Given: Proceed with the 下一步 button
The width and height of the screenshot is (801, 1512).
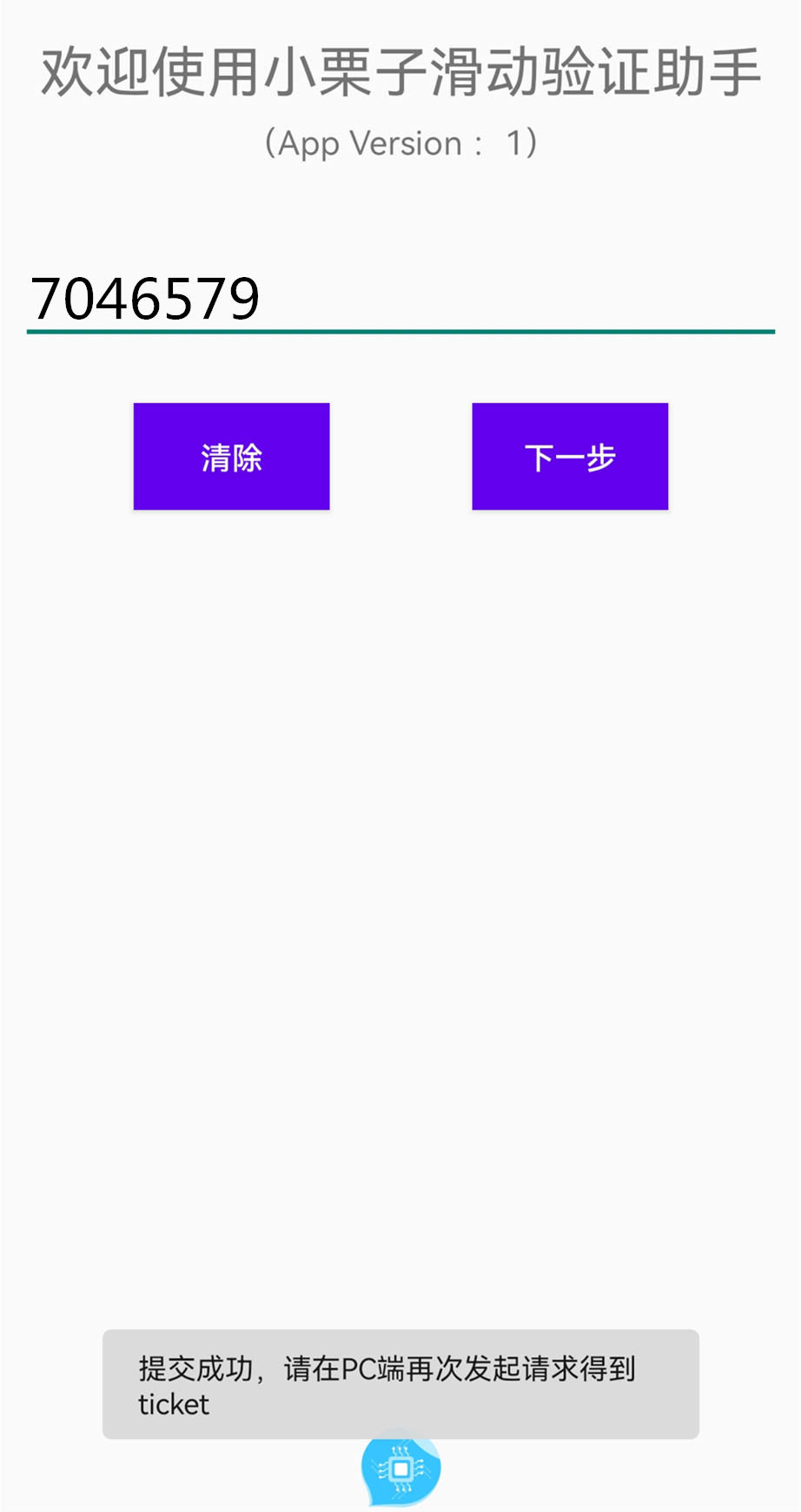Looking at the screenshot, I should pyautogui.click(x=570, y=456).
